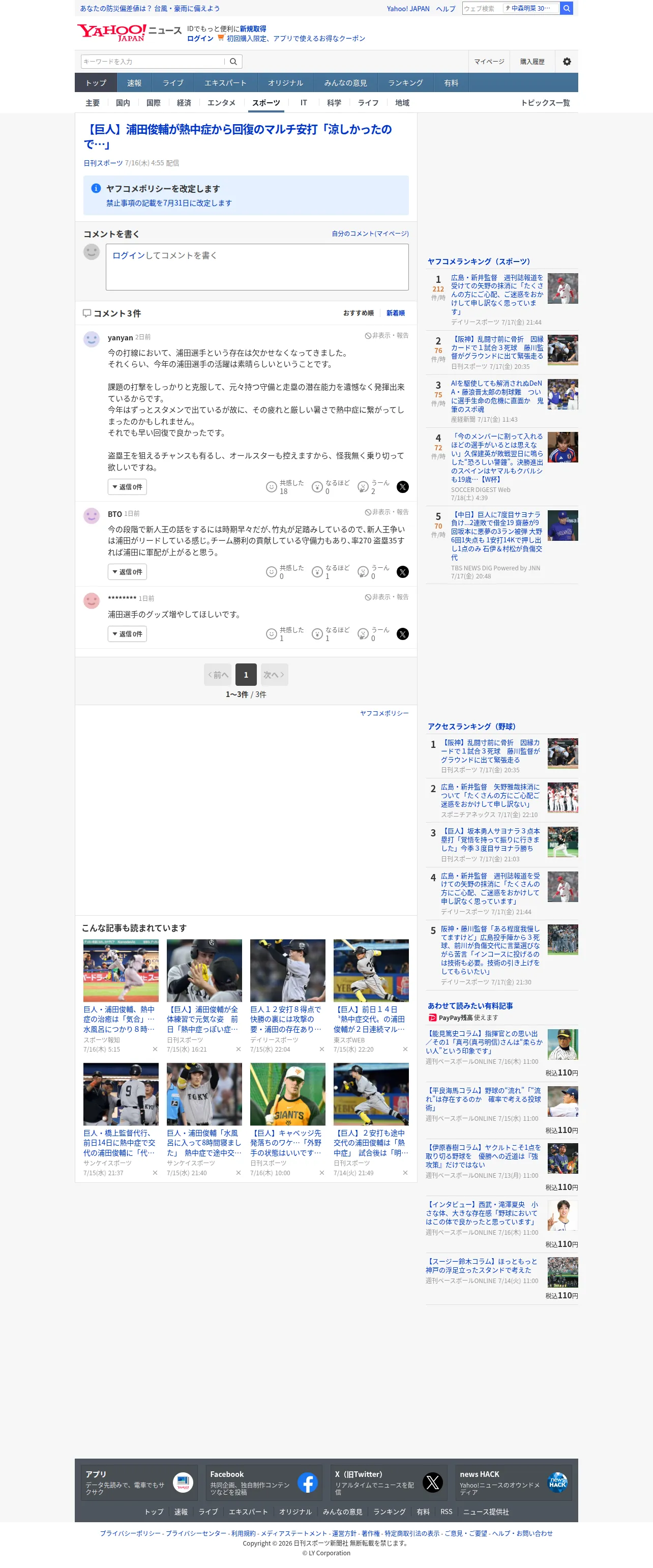Sort comments by 新着順

point(396,313)
